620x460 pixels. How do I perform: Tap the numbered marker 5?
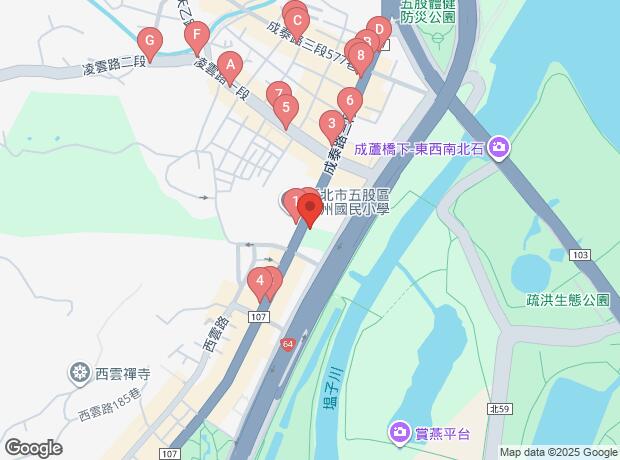click(x=286, y=109)
